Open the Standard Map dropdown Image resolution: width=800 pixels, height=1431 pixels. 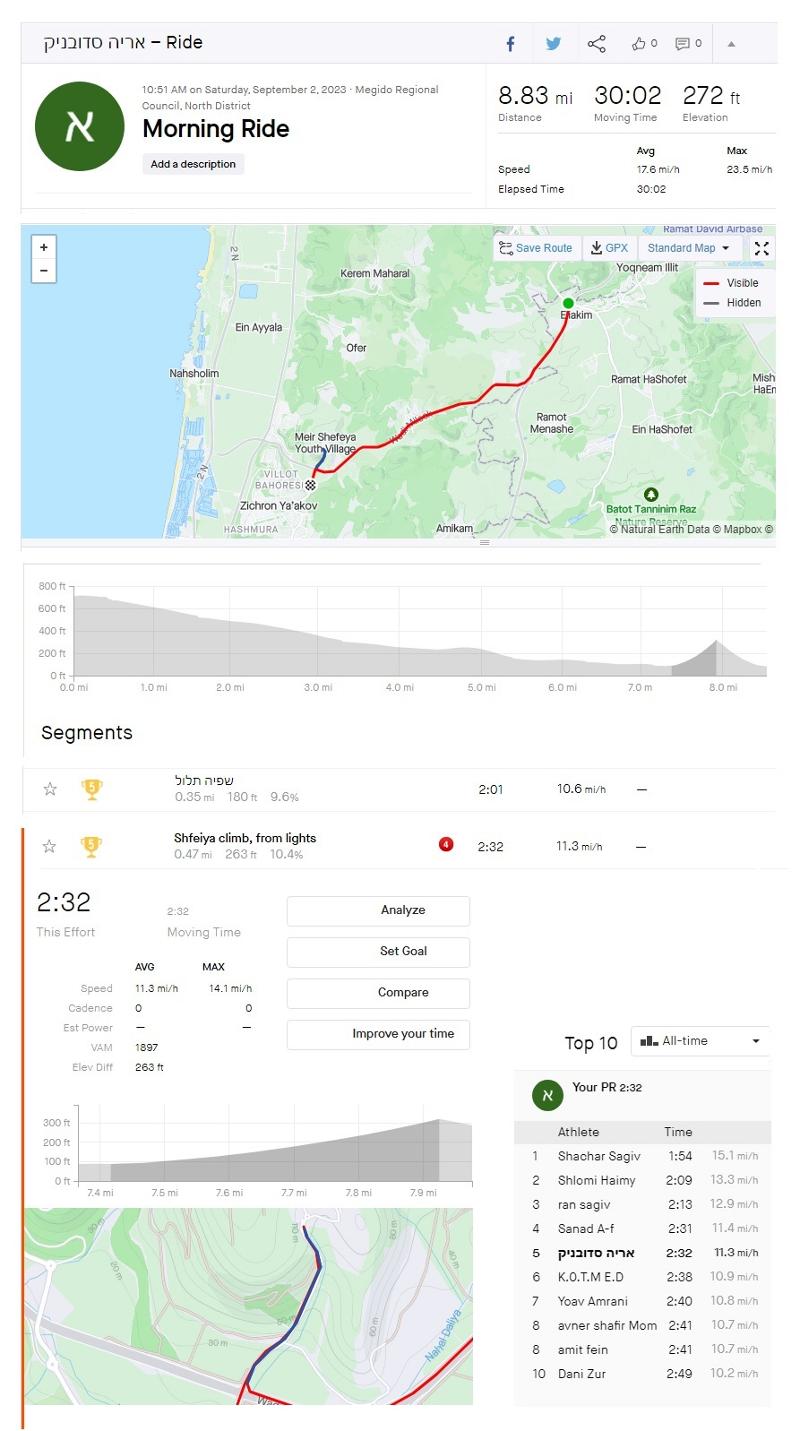click(688, 248)
